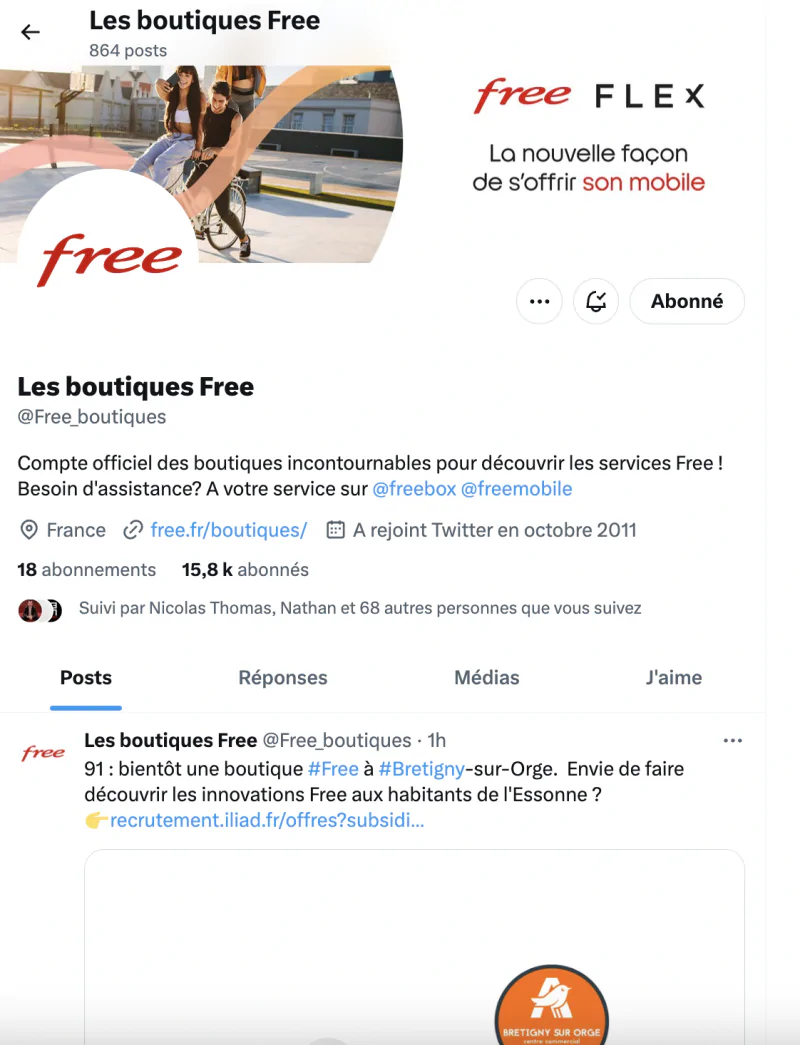Switch to the J'aime tab
The height and width of the screenshot is (1045, 800).
click(x=674, y=678)
